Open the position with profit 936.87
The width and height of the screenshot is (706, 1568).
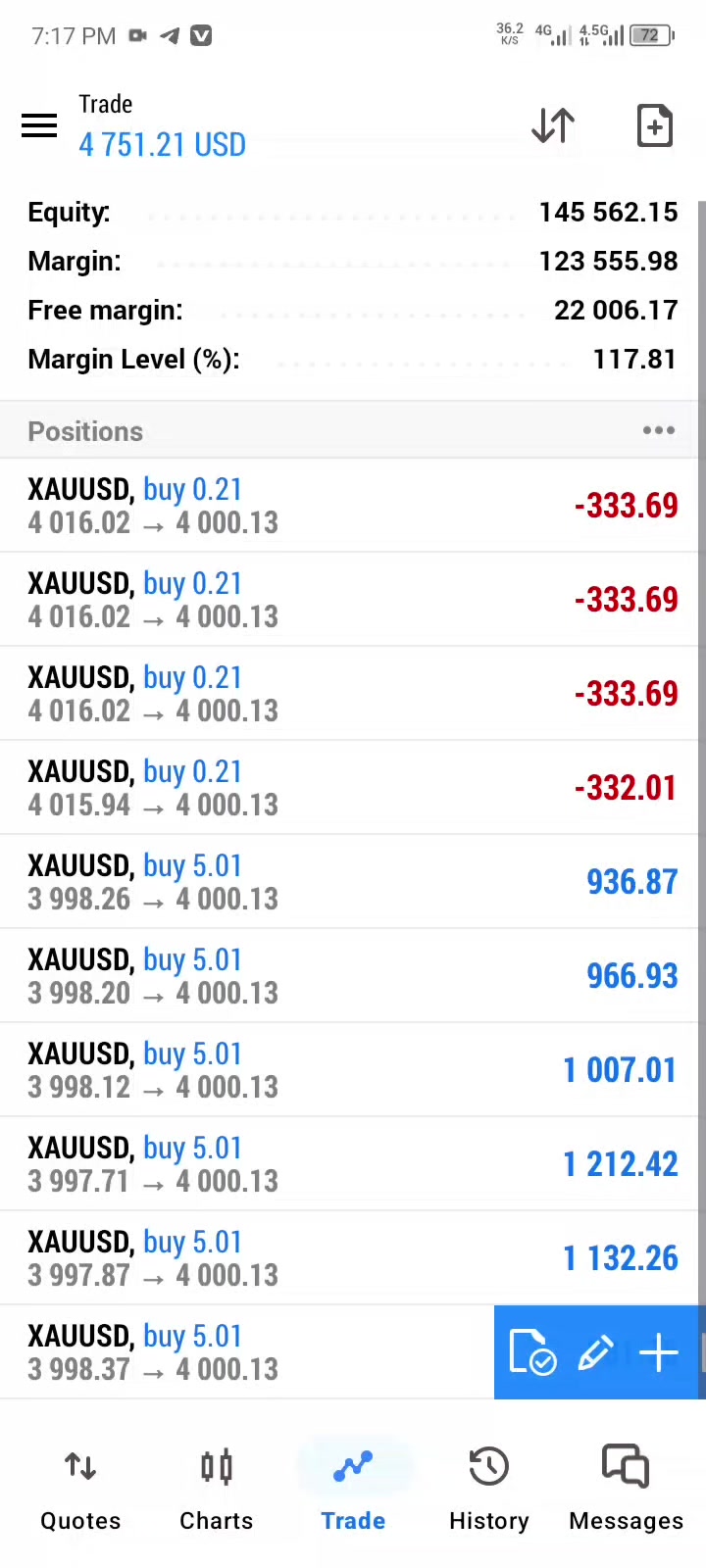(x=353, y=882)
